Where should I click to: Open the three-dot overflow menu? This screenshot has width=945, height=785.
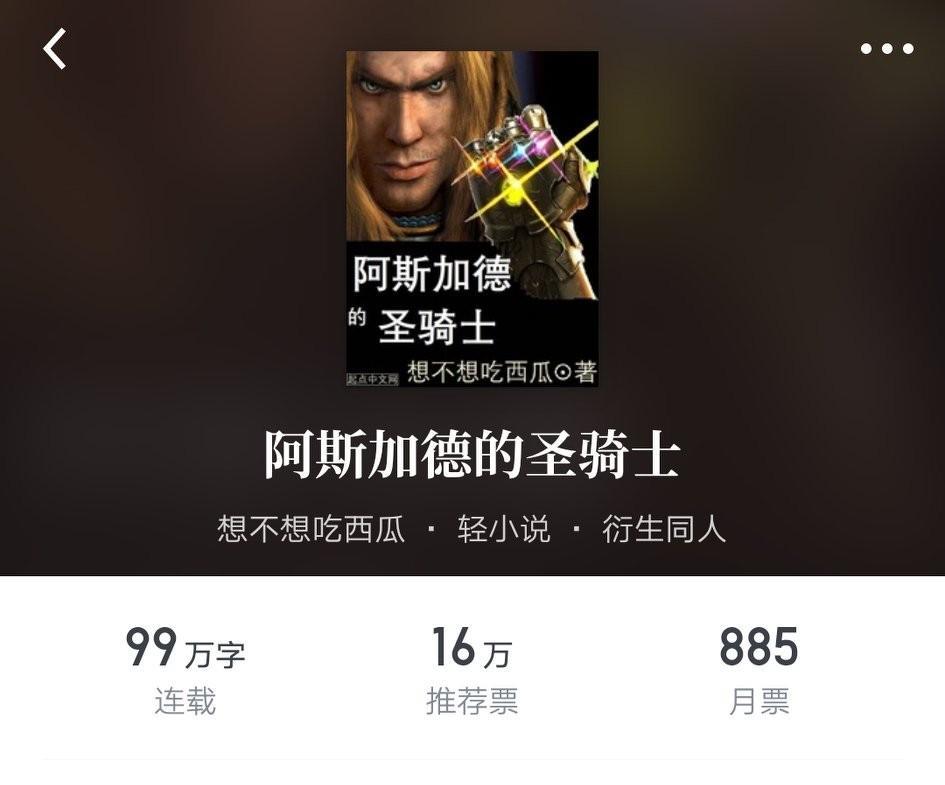887,48
